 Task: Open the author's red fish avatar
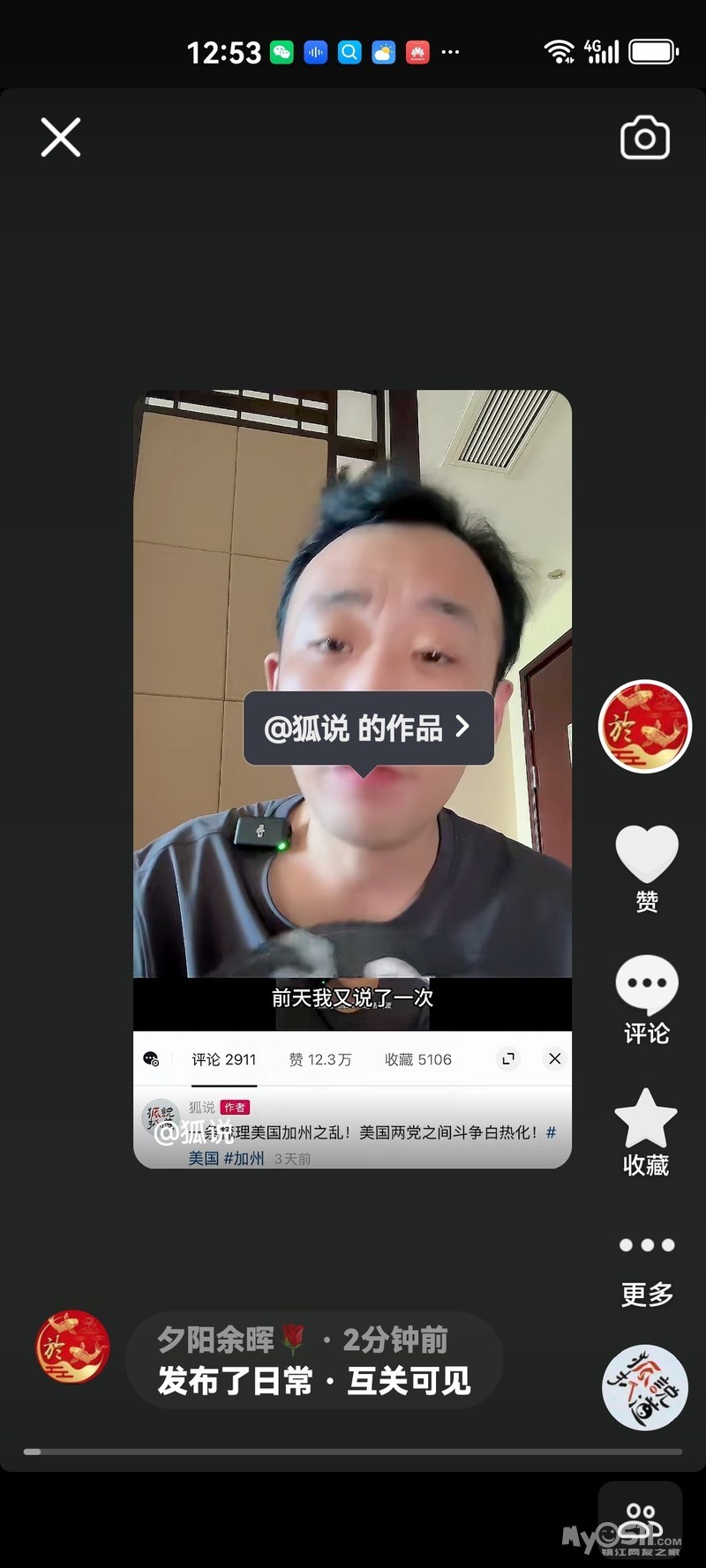click(x=645, y=727)
